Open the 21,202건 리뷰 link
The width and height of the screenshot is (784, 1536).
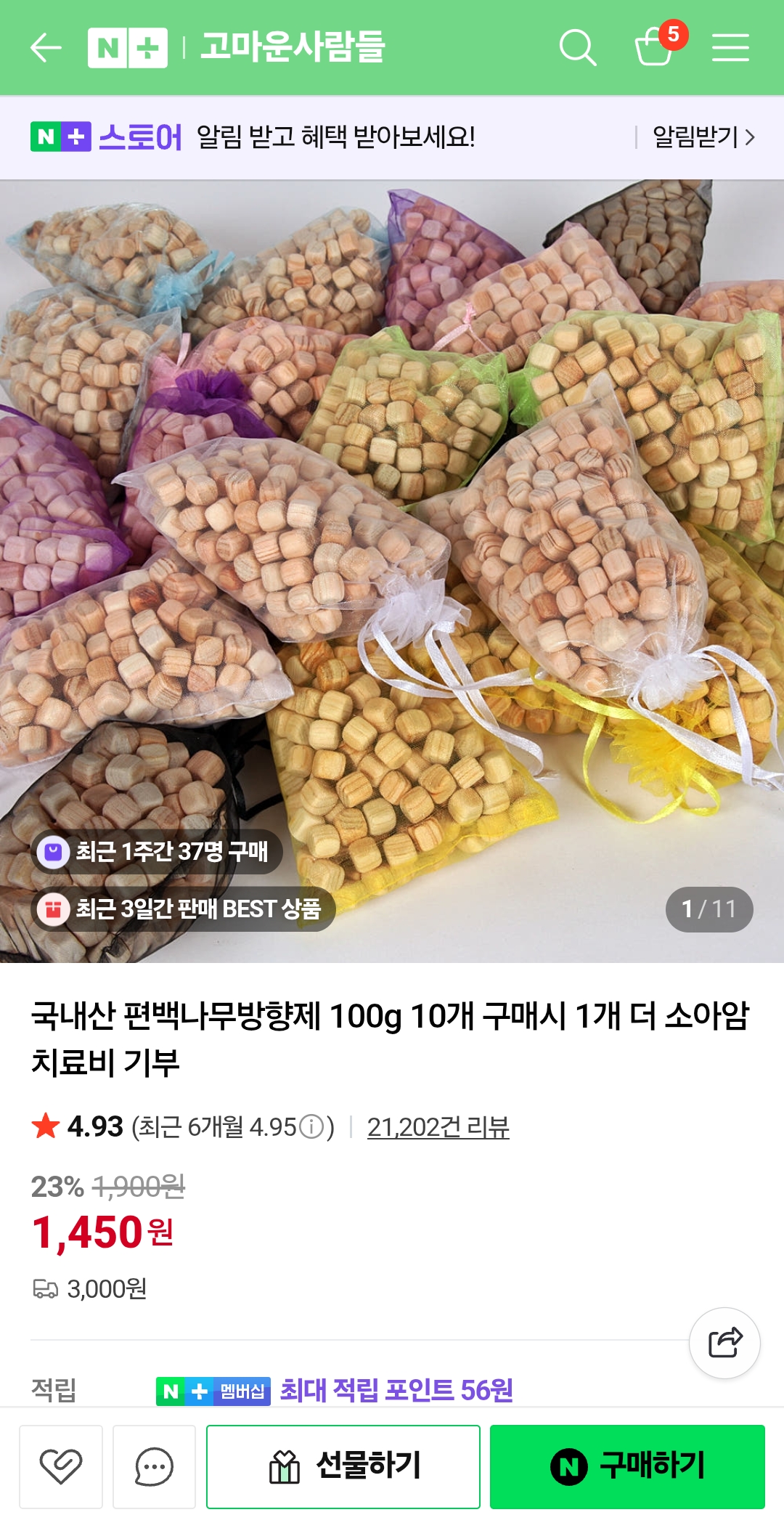[438, 1127]
